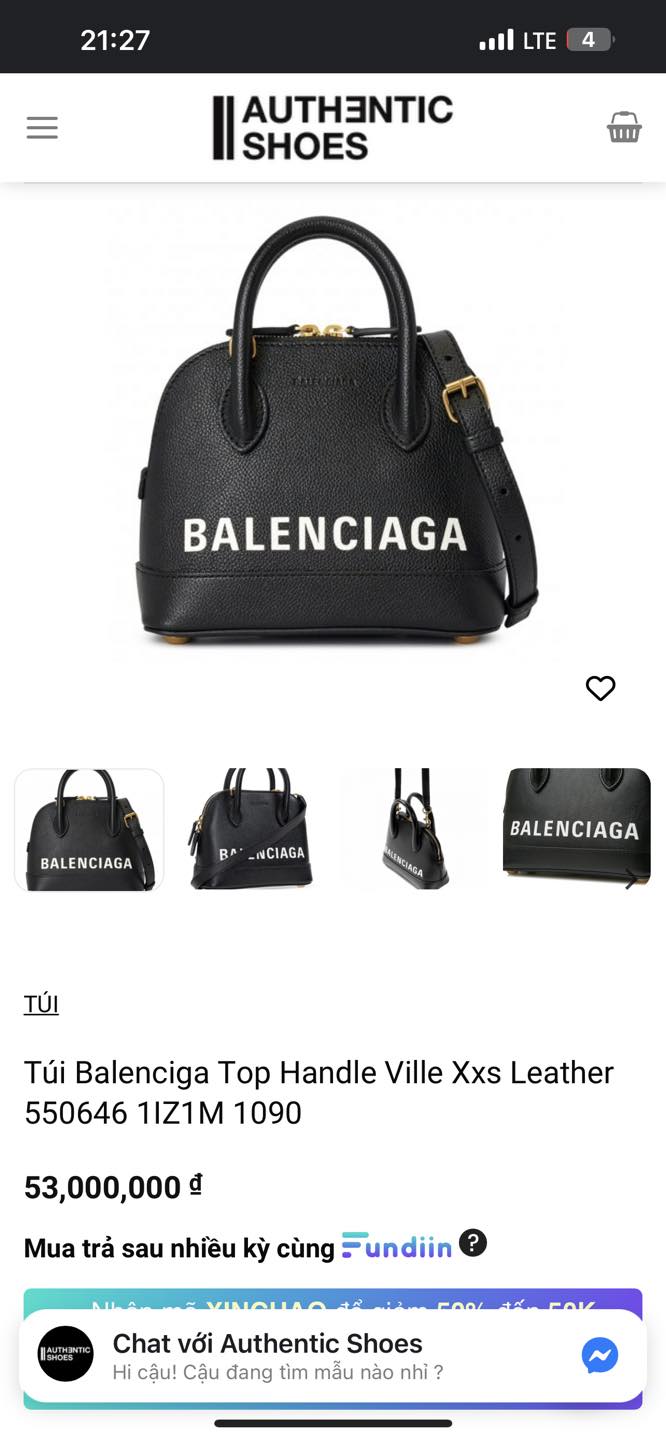View second thumbnail with strap laid down
This screenshot has width=666, height=1440.
click(250, 830)
